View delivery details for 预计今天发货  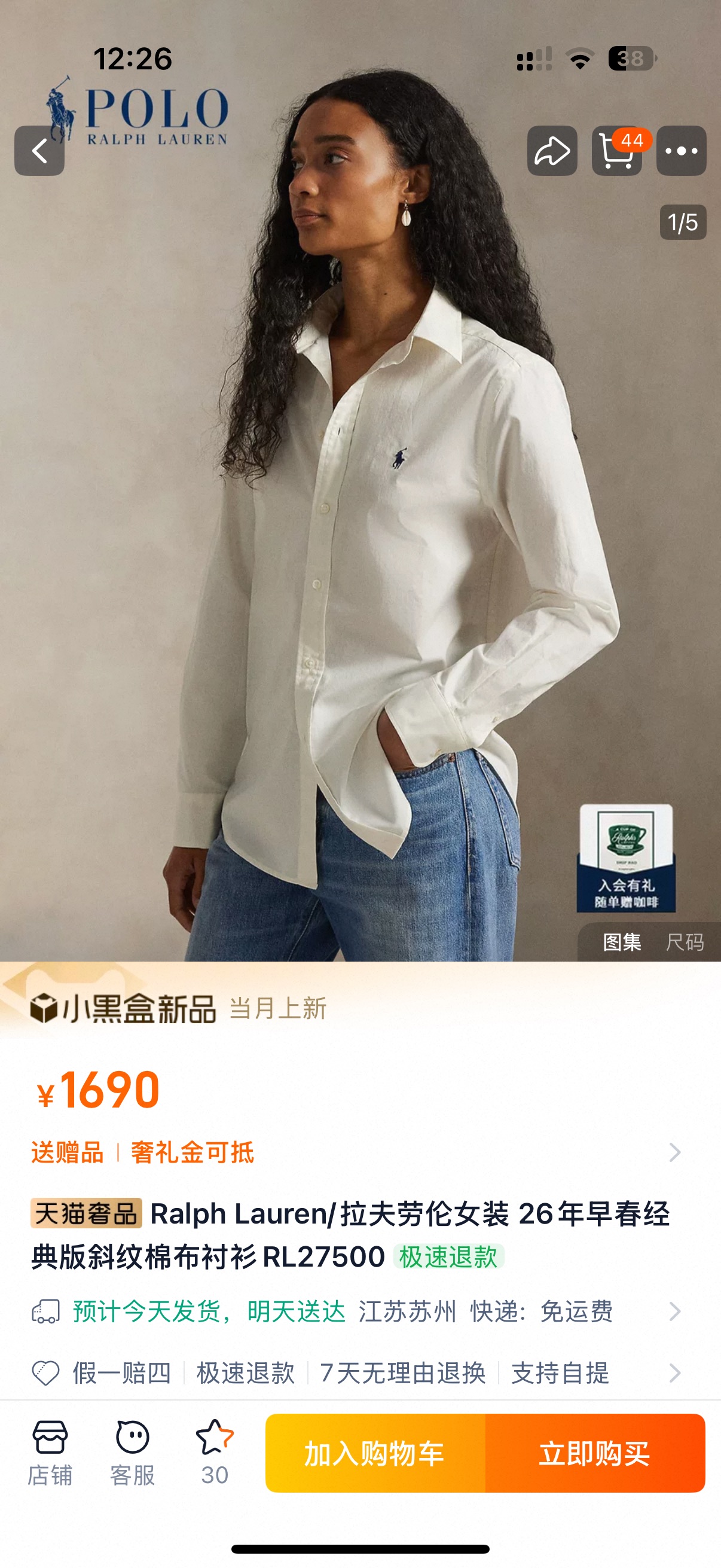[x=360, y=1311]
